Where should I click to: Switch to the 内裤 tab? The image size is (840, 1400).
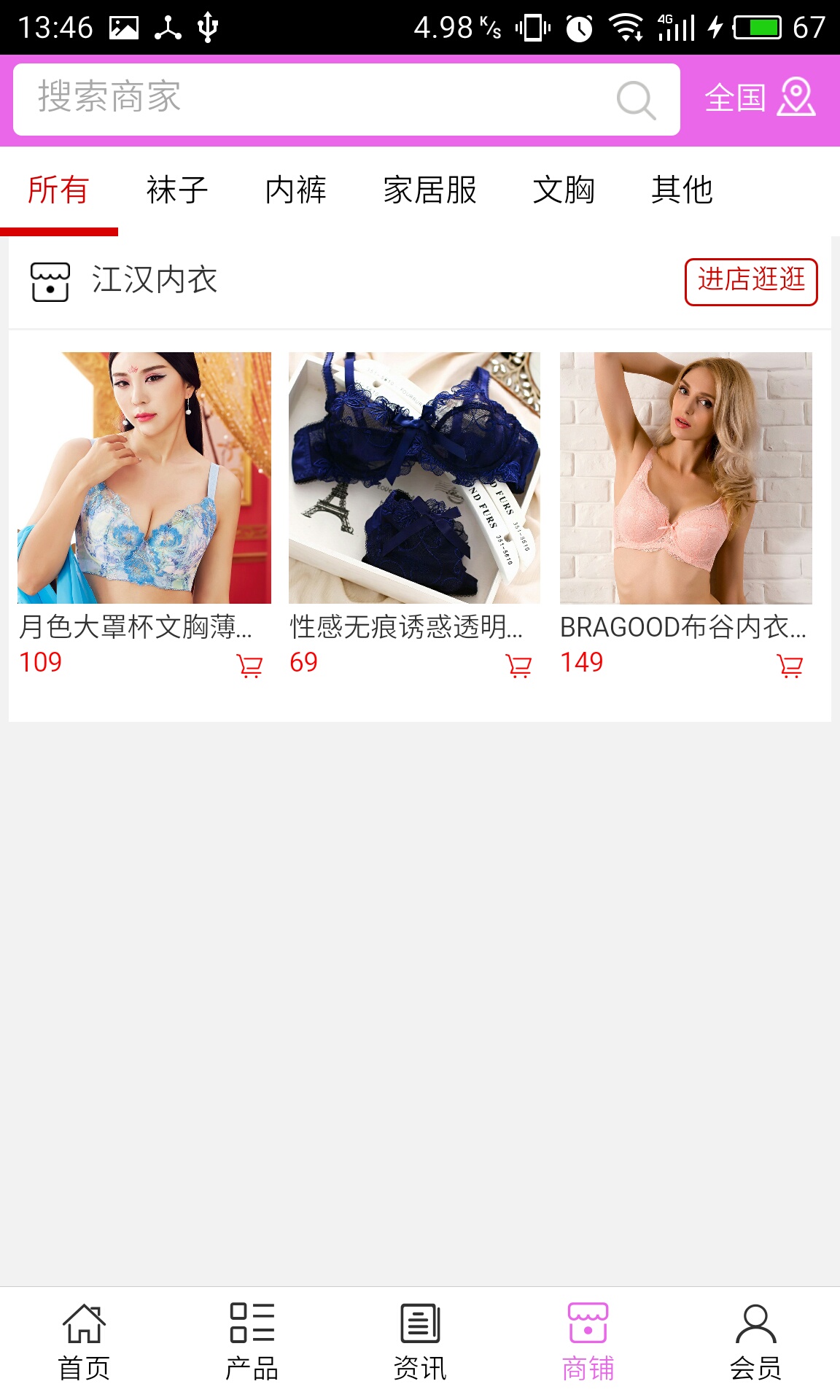[x=295, y=190]
